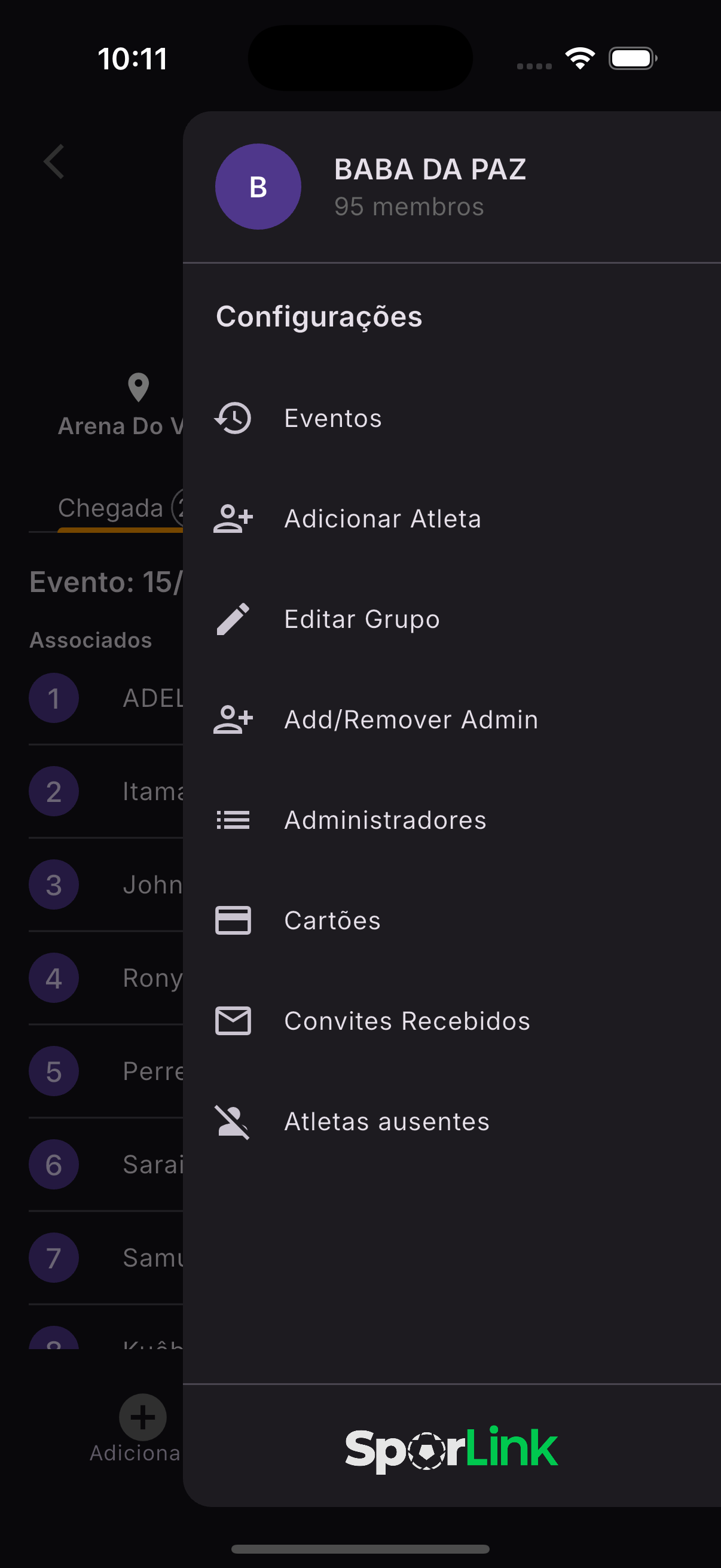721x1568 pixels.
Task: Tap the add person icon for Adicionar Atleta
Action: 234,518
